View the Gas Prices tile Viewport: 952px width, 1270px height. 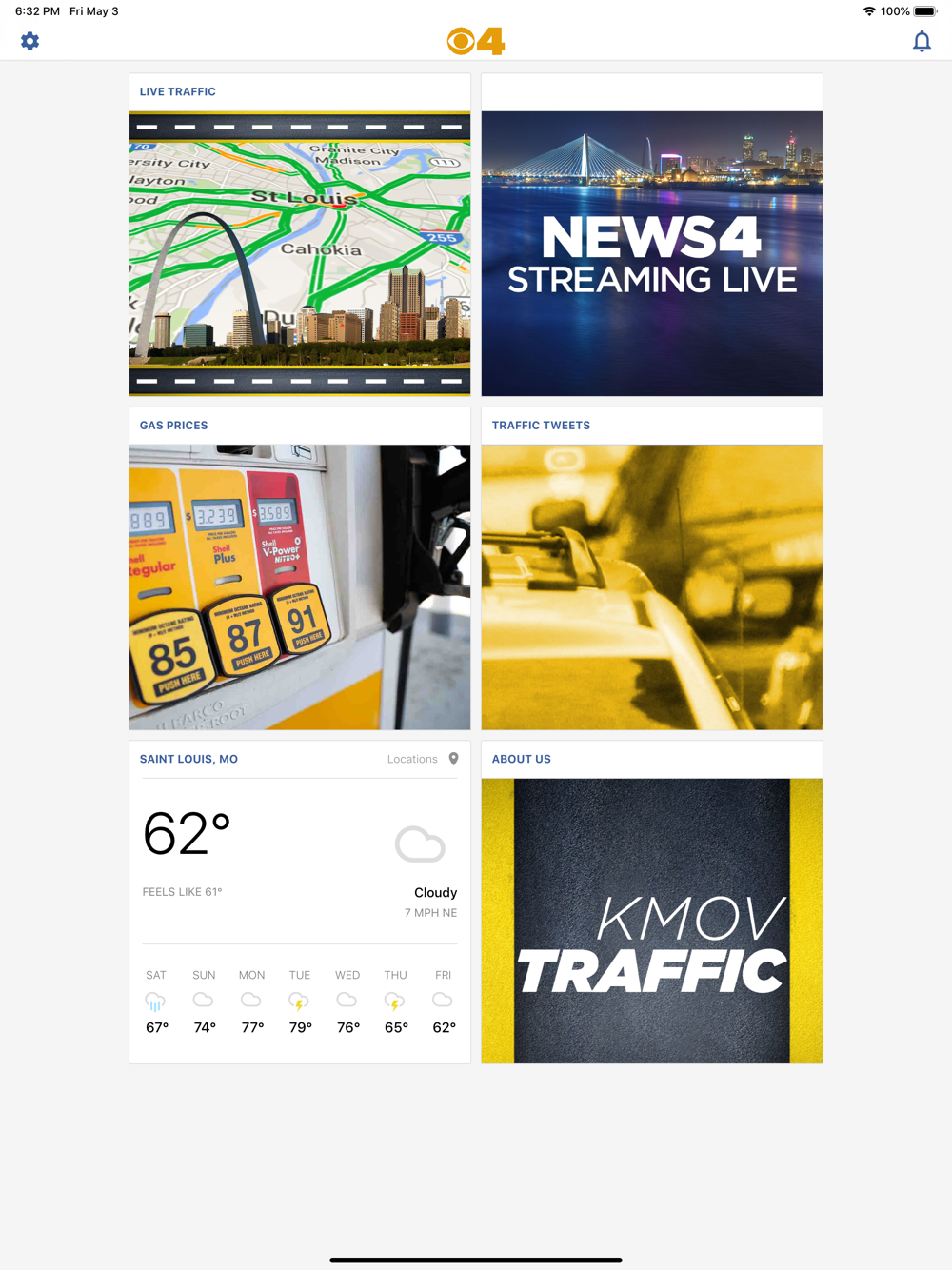[x=300, y=586]
